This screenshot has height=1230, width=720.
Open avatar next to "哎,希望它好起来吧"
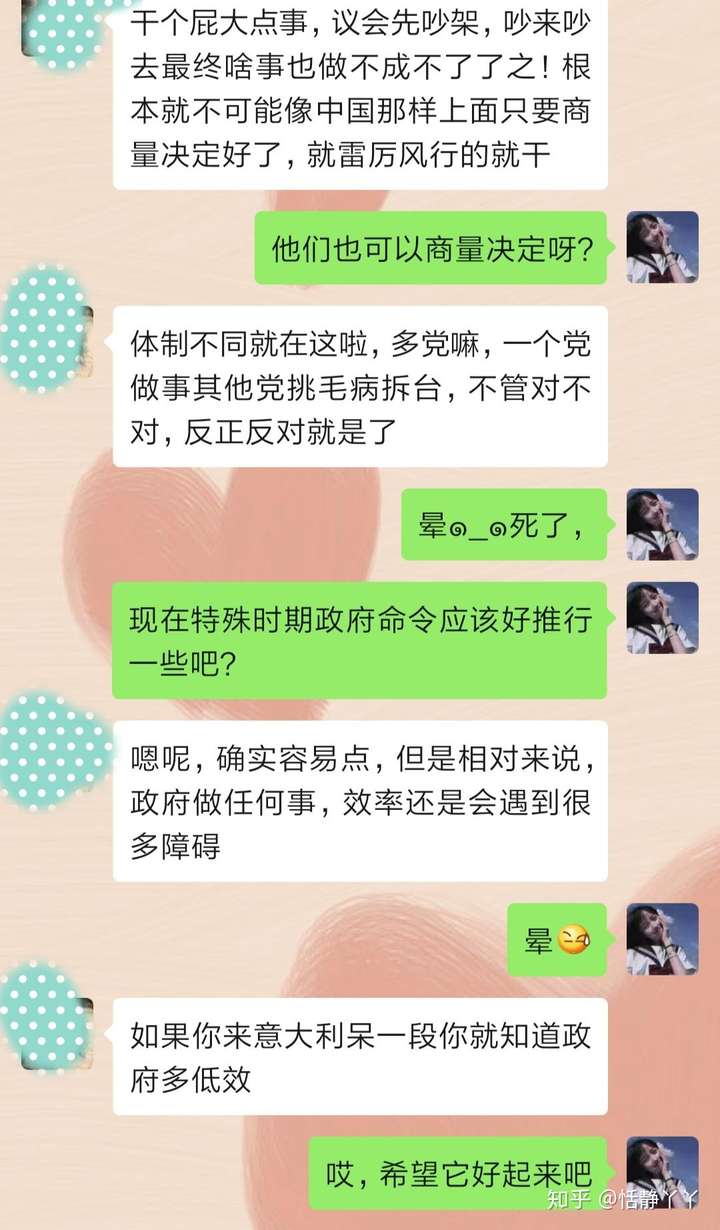click(662, 1171)
